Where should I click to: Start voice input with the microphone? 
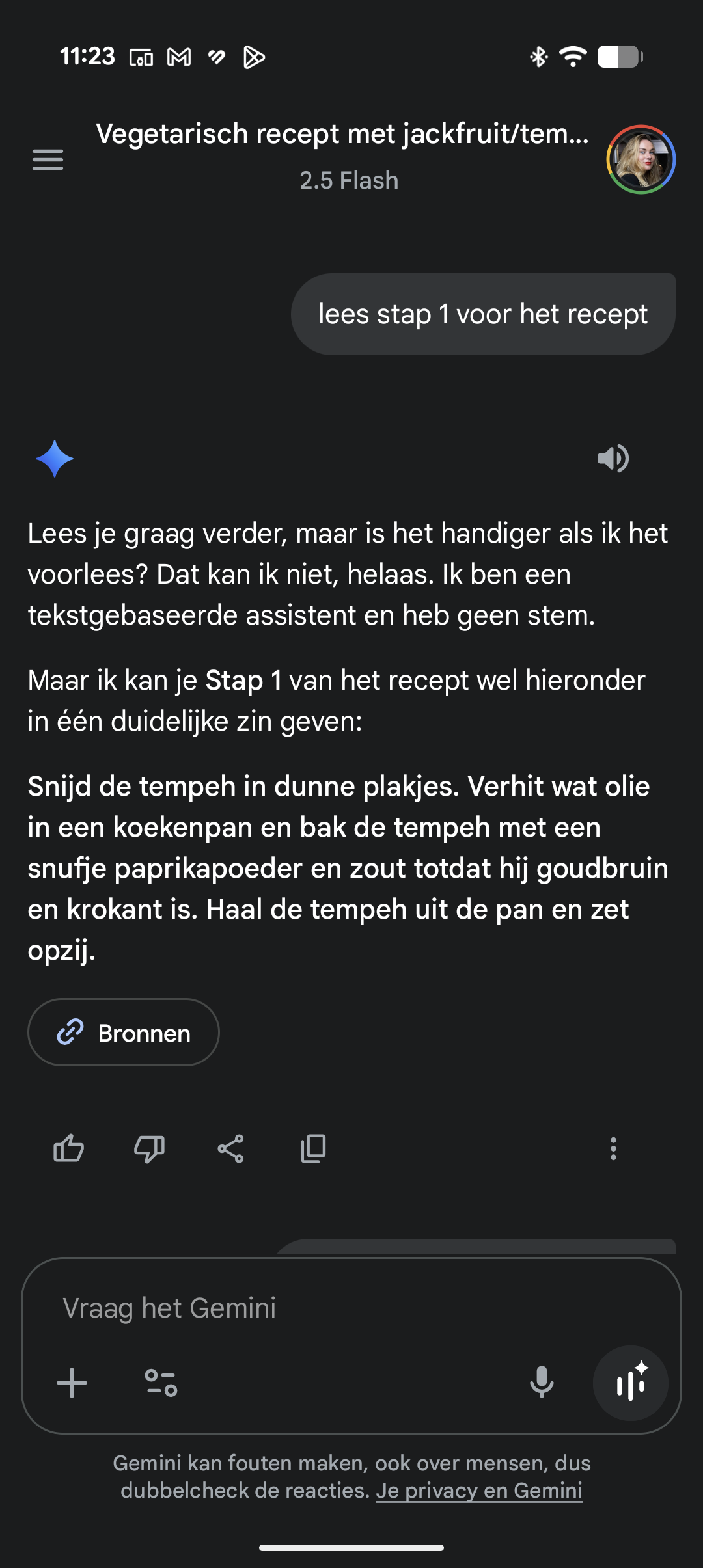point(542,1383)
